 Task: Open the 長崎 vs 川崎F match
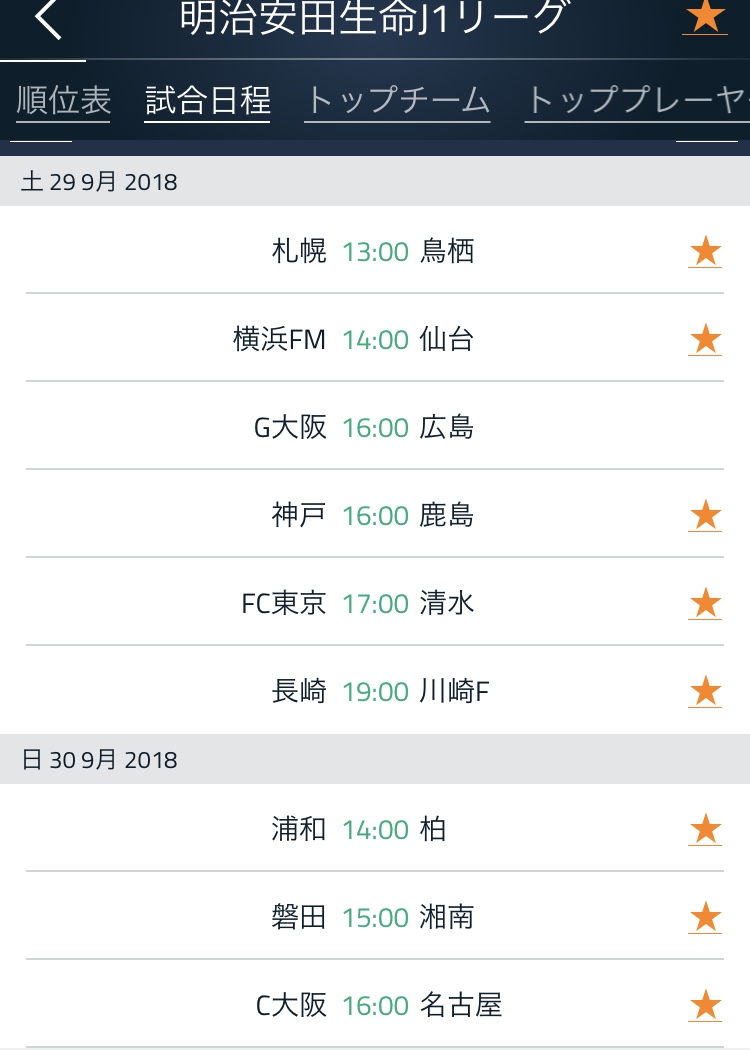point(374,691)
